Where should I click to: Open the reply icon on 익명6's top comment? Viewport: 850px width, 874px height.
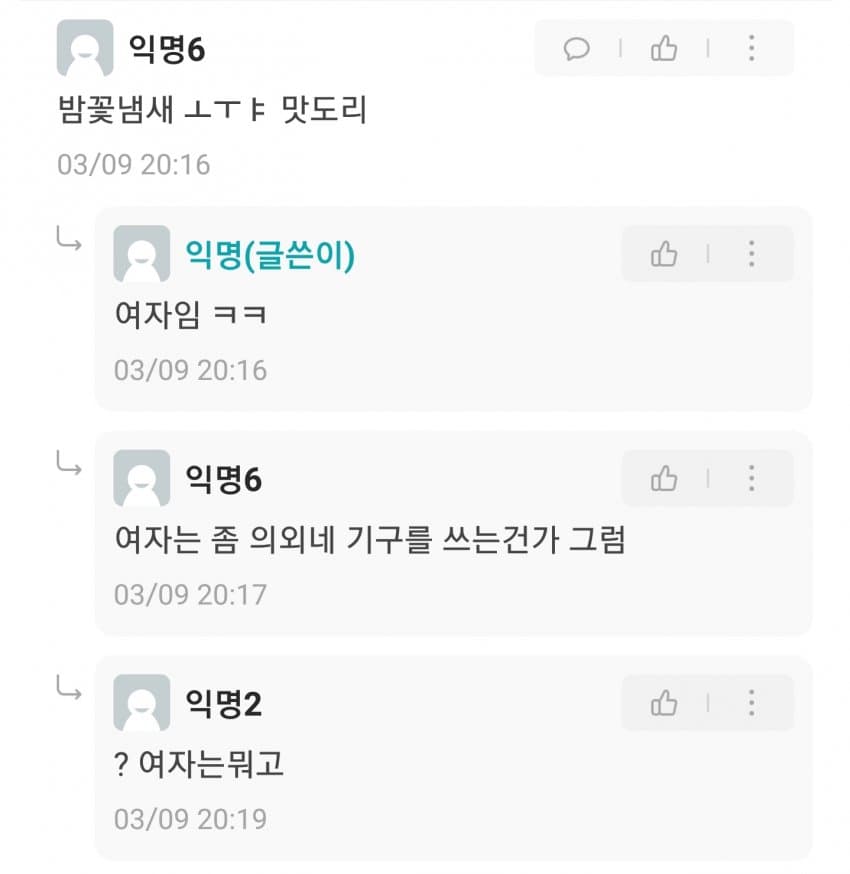point(578,48)
